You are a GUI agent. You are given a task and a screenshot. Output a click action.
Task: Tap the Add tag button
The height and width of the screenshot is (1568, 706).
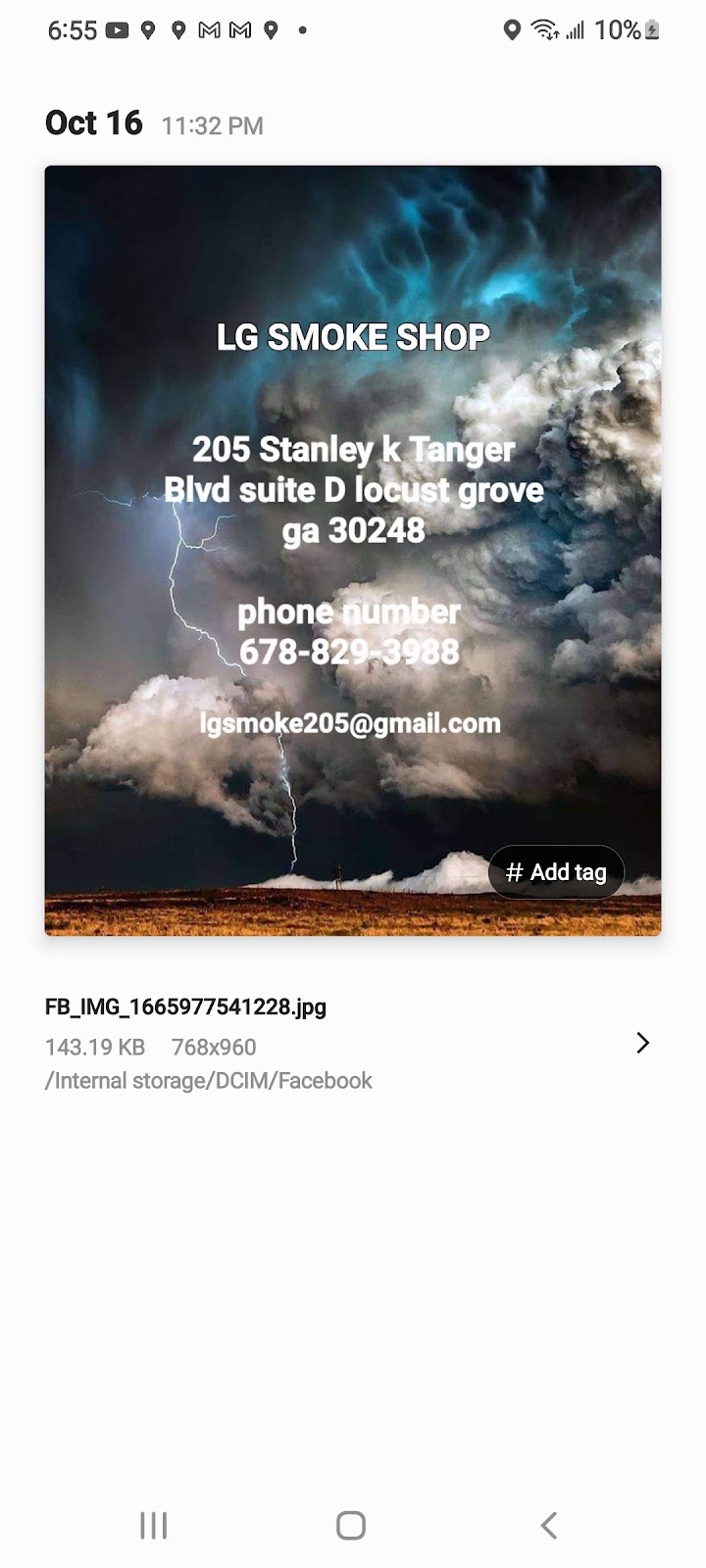click(x=556, y=872)
